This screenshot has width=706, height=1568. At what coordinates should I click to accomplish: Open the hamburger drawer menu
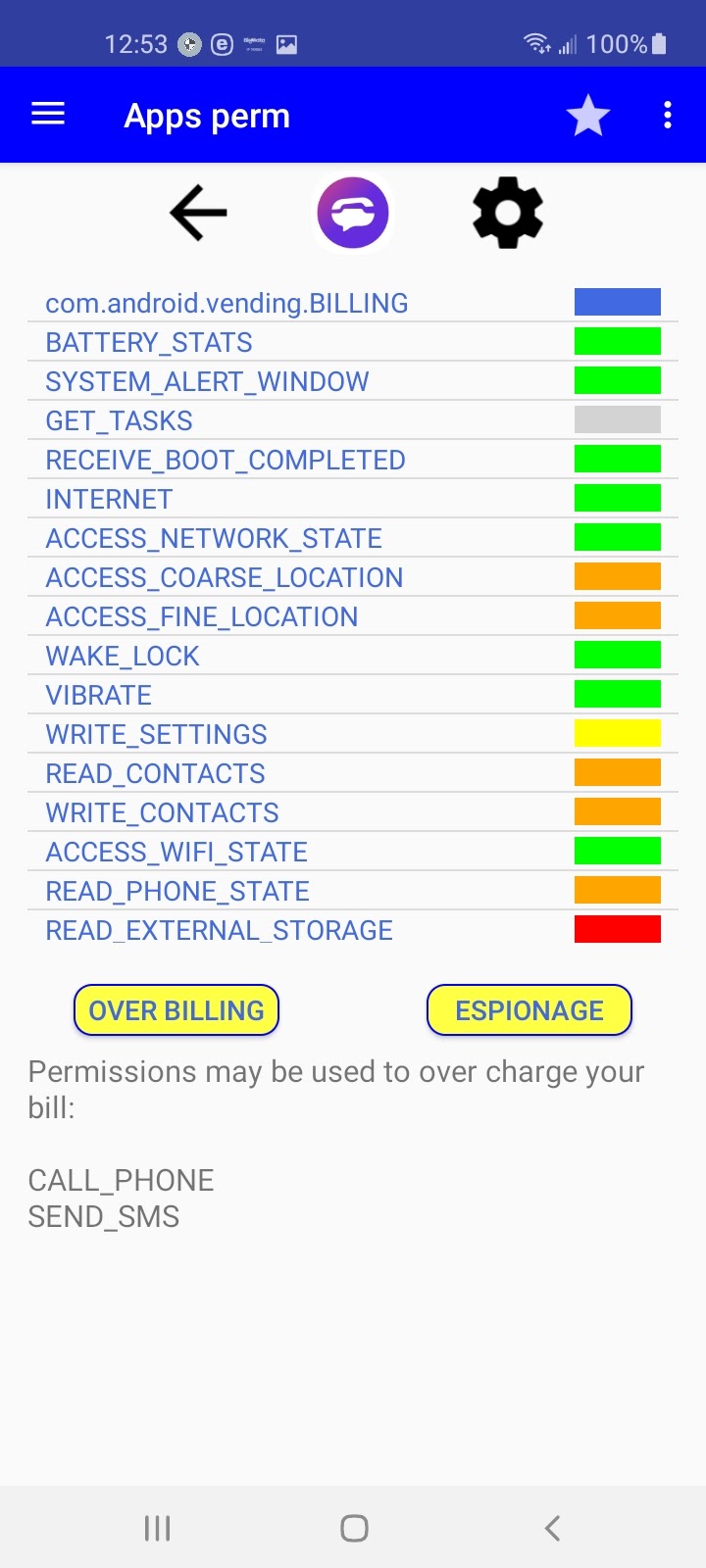coord(48,115)
